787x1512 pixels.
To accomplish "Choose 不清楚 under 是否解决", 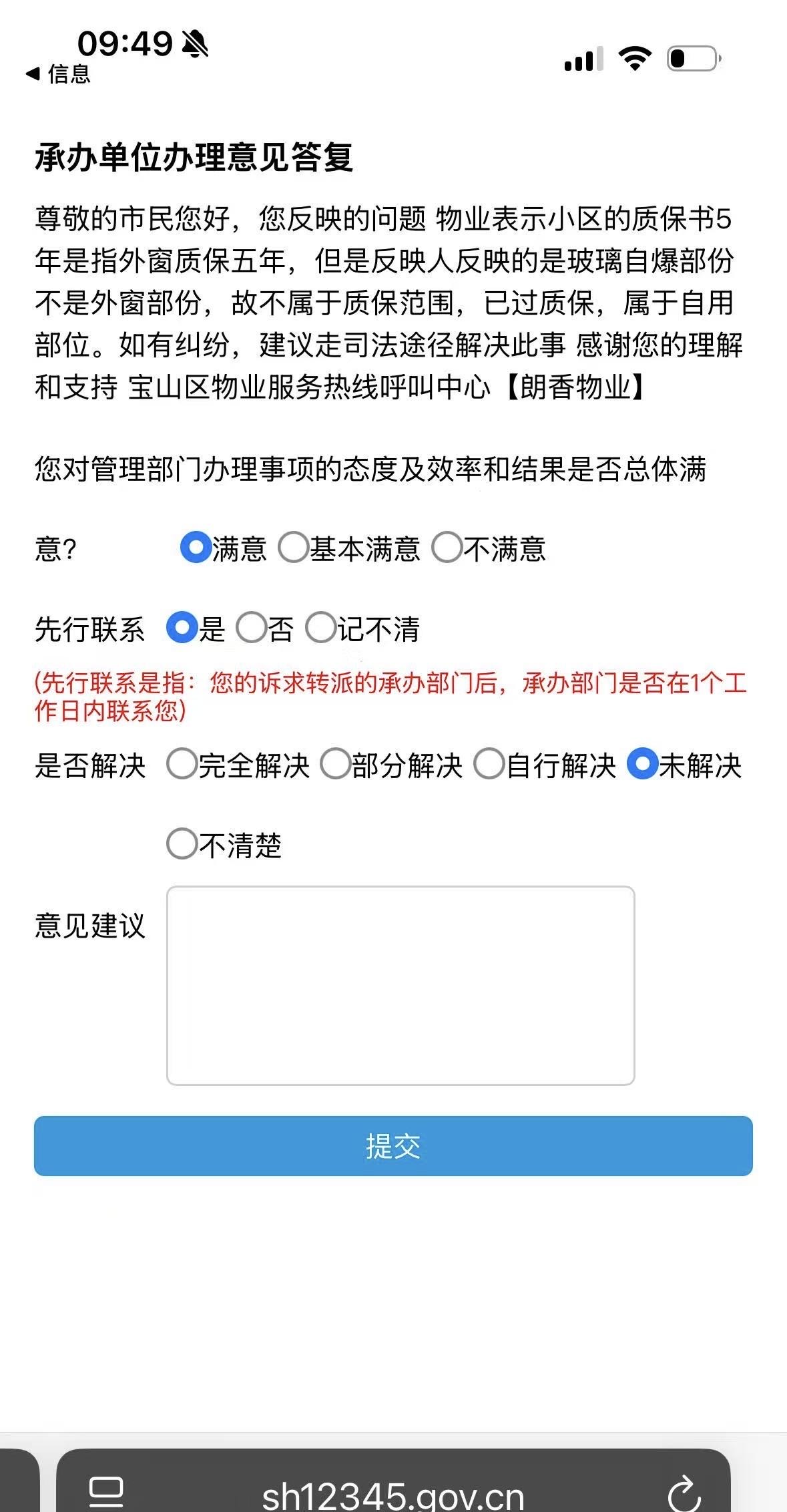I will (182, 844).
